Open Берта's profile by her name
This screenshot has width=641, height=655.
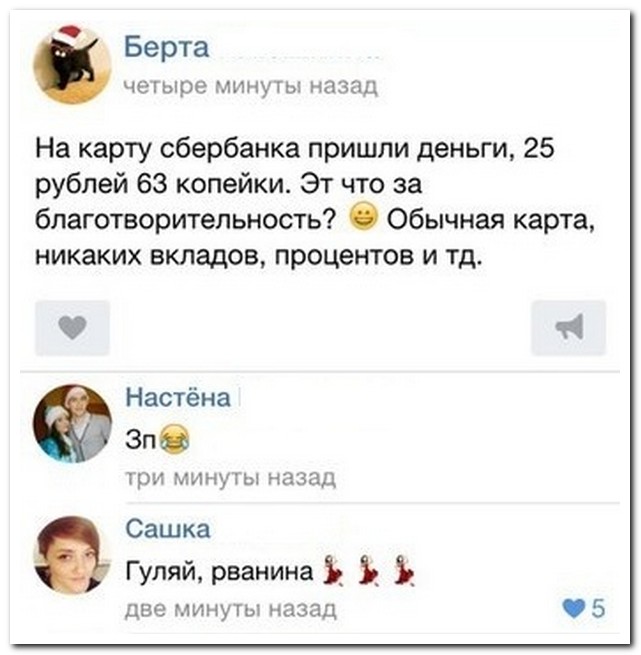tap(167, 48)
